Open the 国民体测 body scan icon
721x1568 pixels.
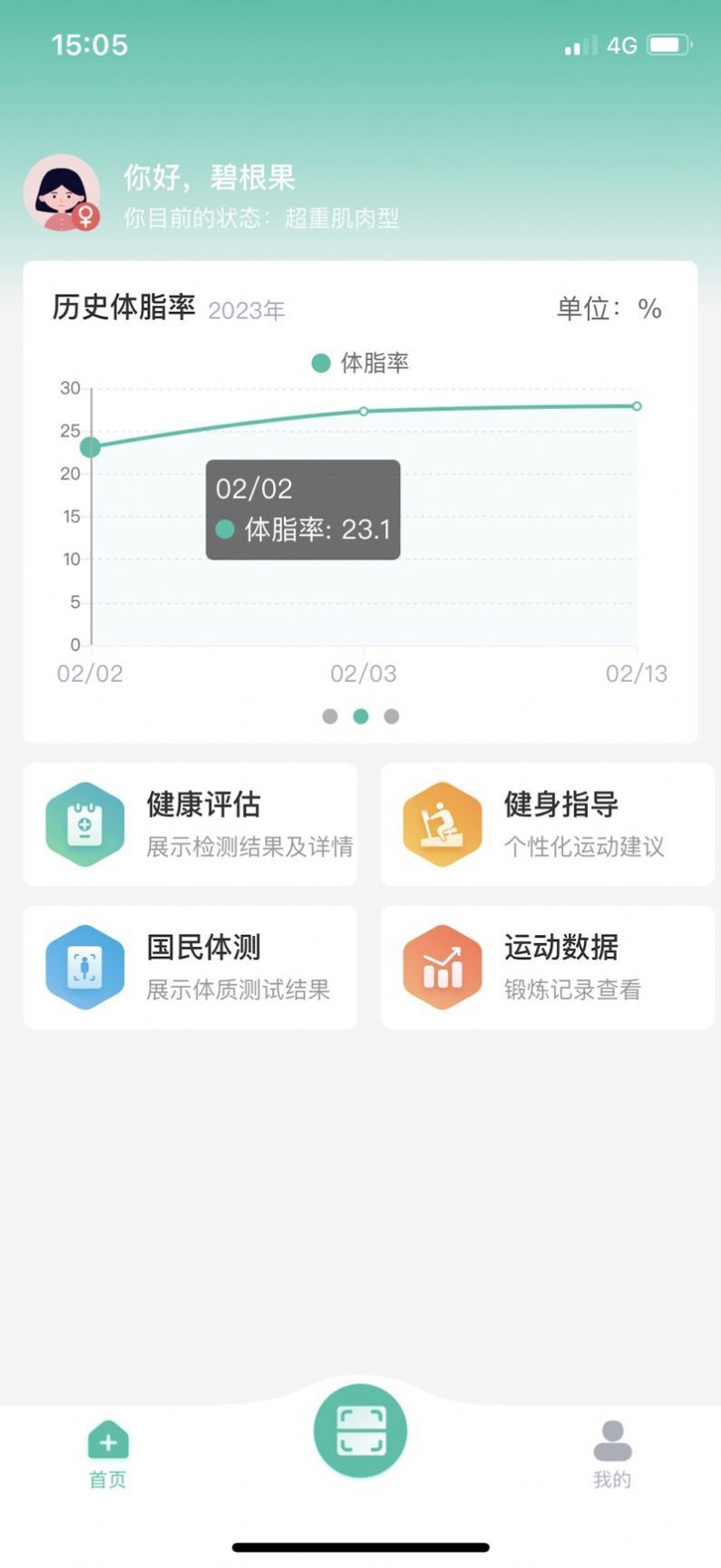(x=84, y=966)
